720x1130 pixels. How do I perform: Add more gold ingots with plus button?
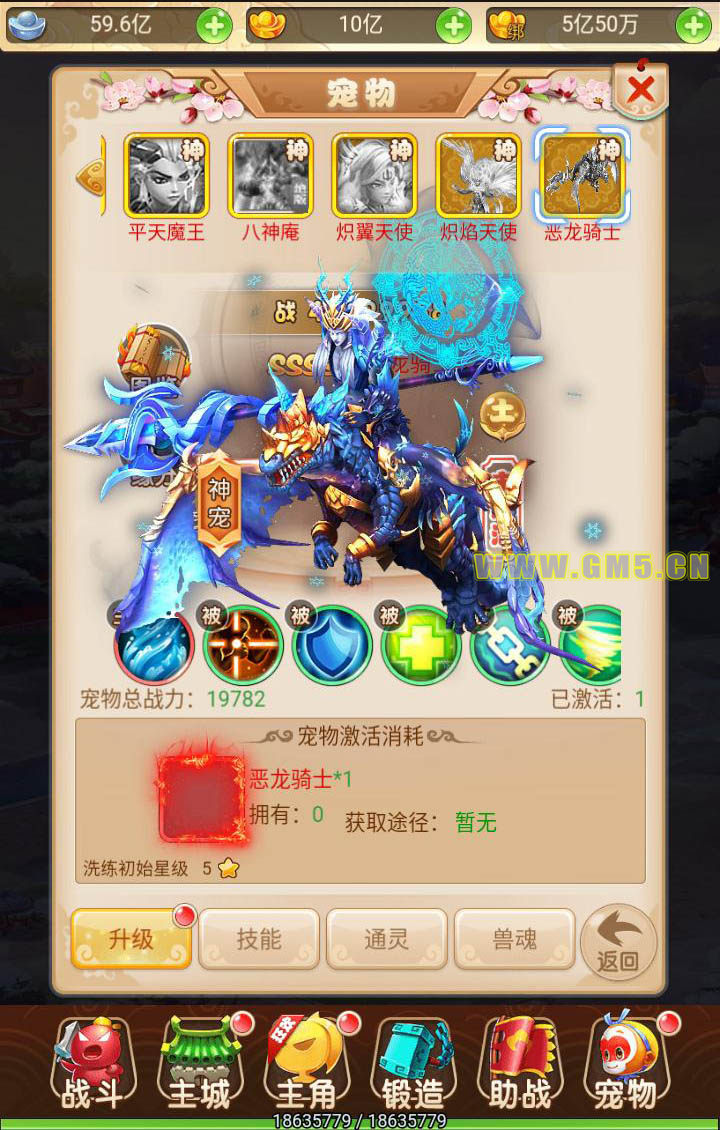coord(454,26)
